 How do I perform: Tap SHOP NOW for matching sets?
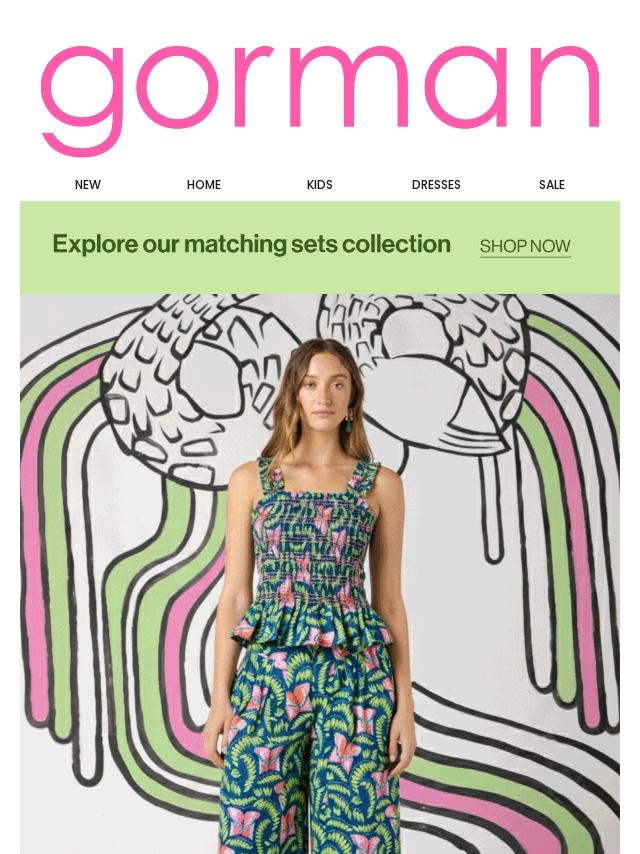(525, 246)
